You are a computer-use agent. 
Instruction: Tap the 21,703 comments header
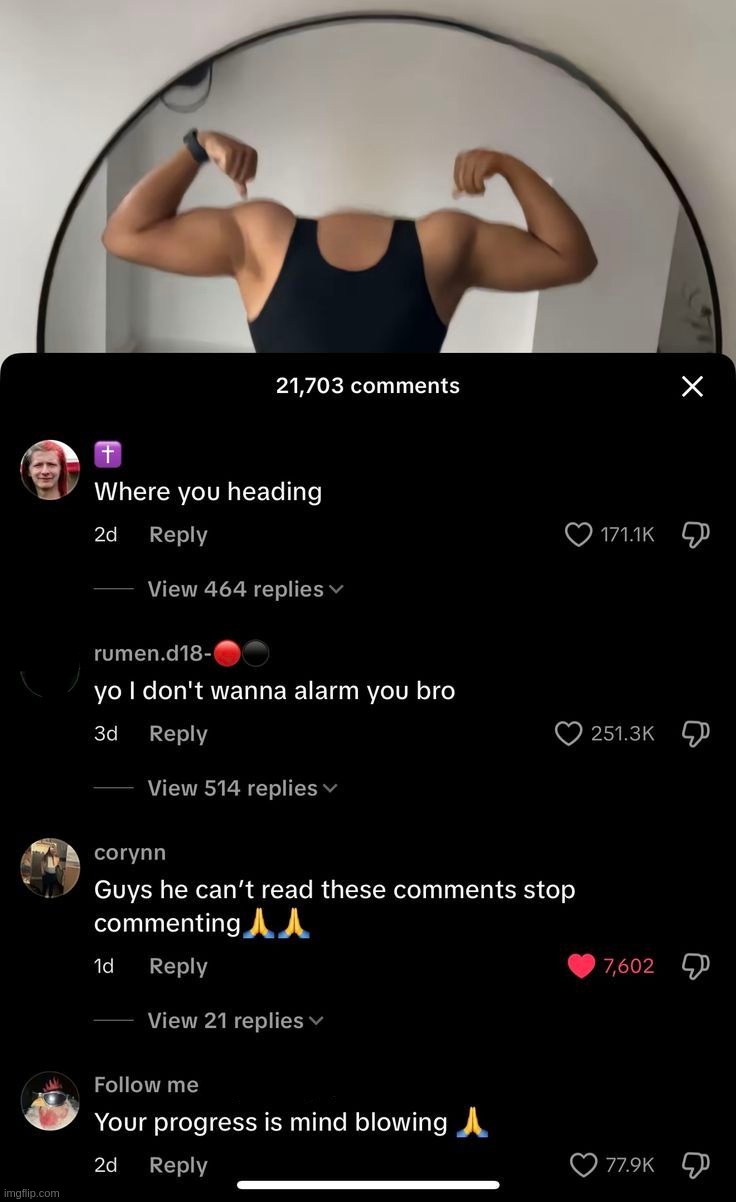(368, 386)
